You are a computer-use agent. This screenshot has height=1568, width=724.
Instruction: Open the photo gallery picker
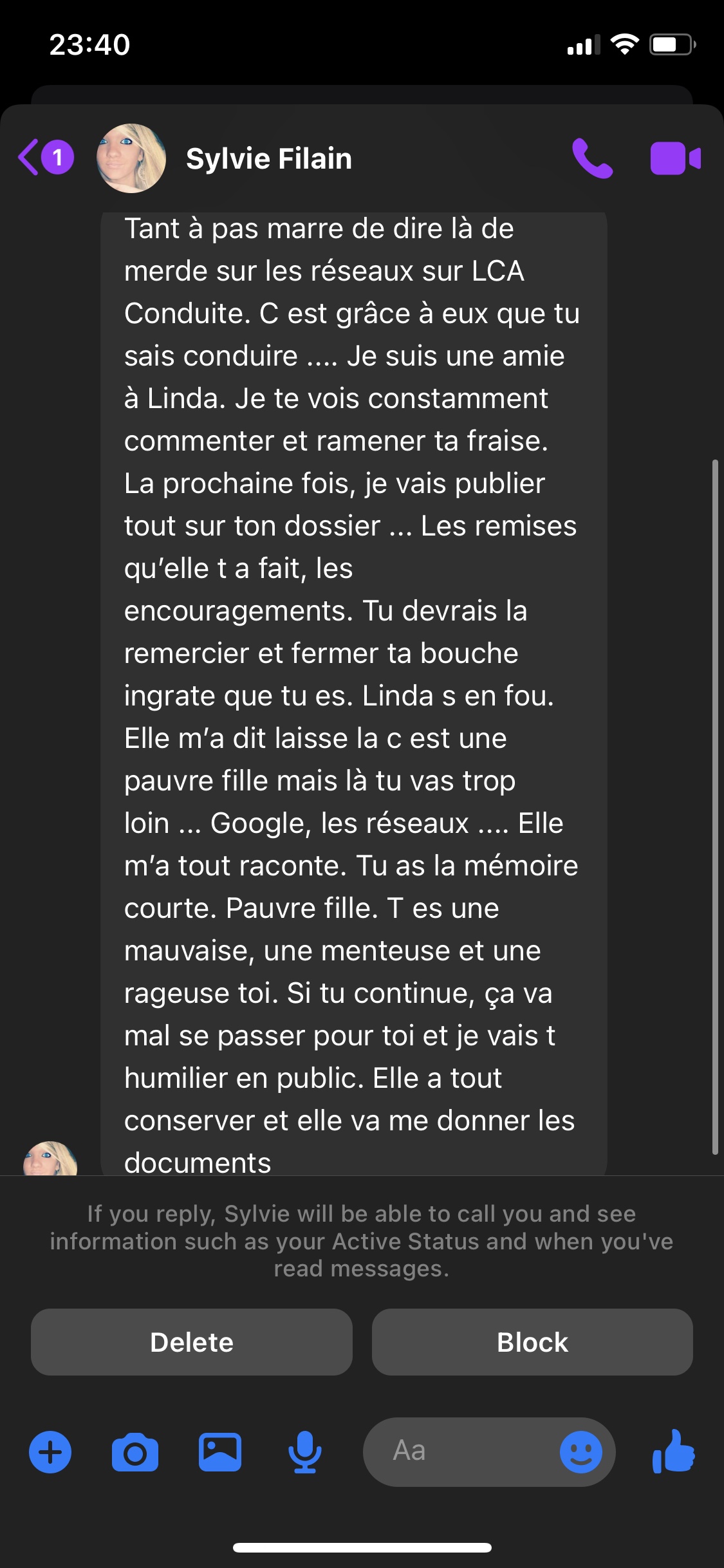coord(220,1452)
